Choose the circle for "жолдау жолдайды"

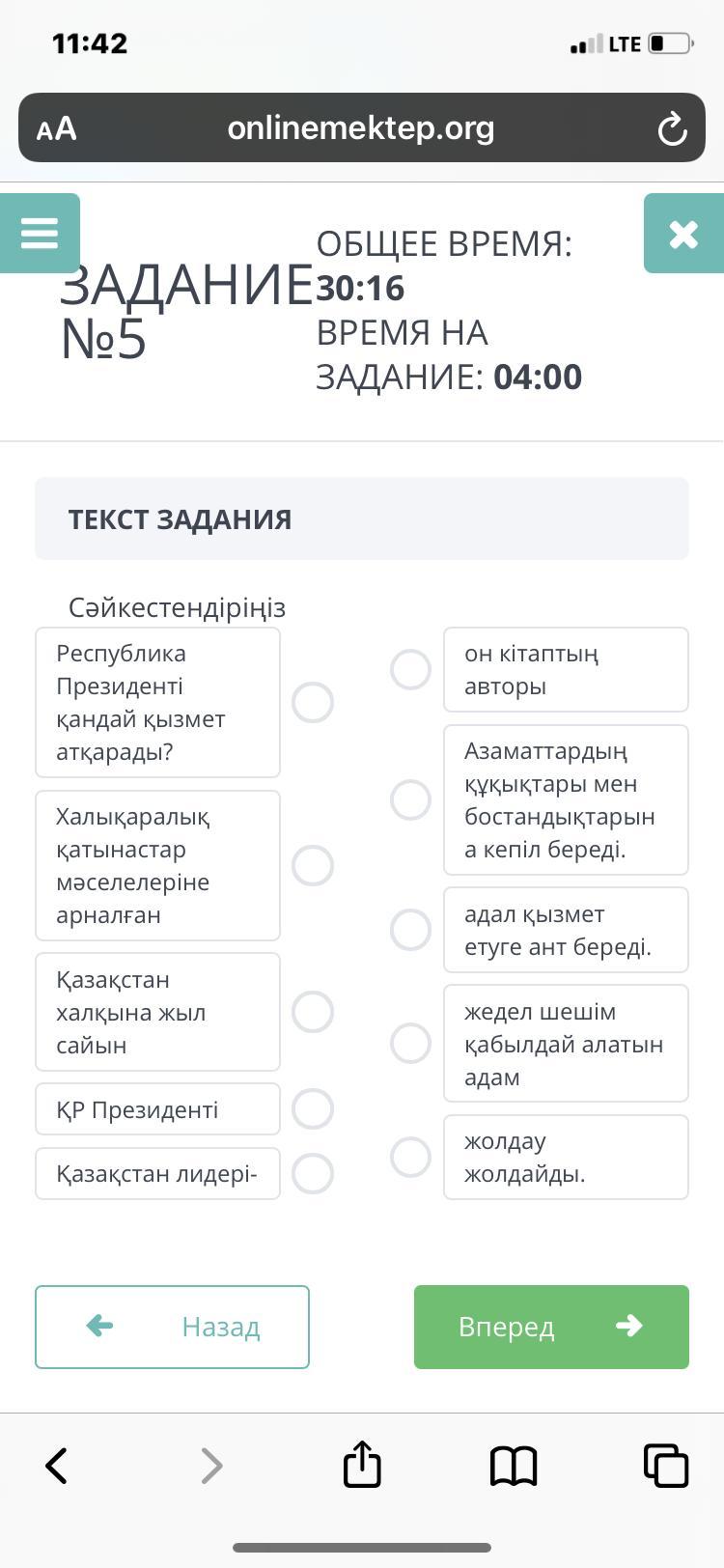click(x=410, y=1157)
